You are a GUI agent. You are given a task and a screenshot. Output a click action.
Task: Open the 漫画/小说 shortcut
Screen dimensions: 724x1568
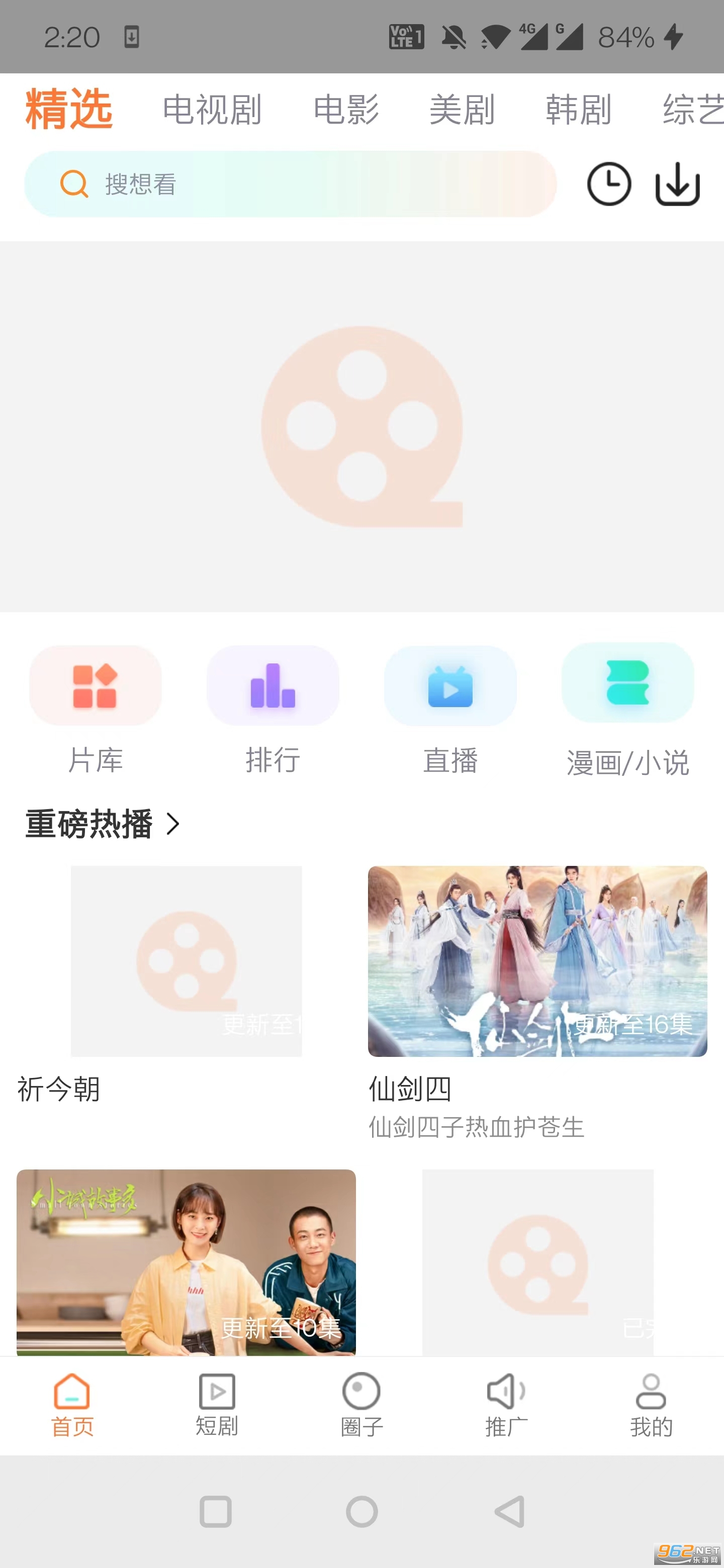click(x=628, y=709)
